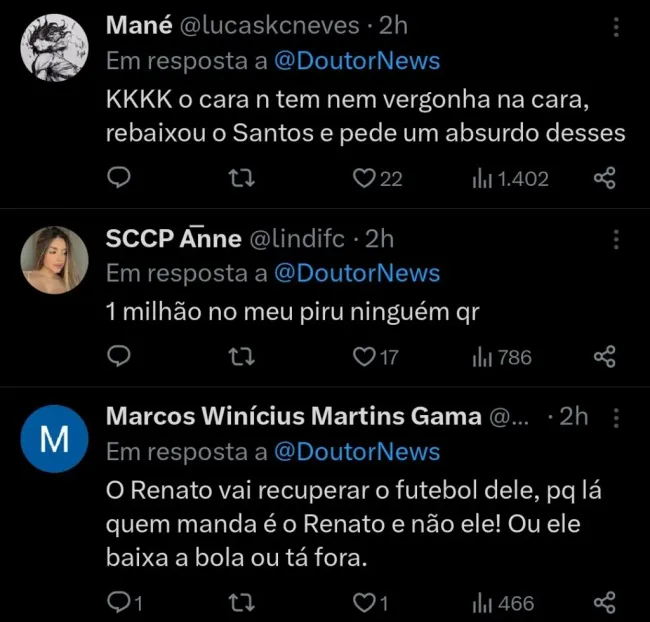The height and width of the screenshot is (622, 650).
Task: Share SCCP Anne's tweet
Action: (604, 357)
